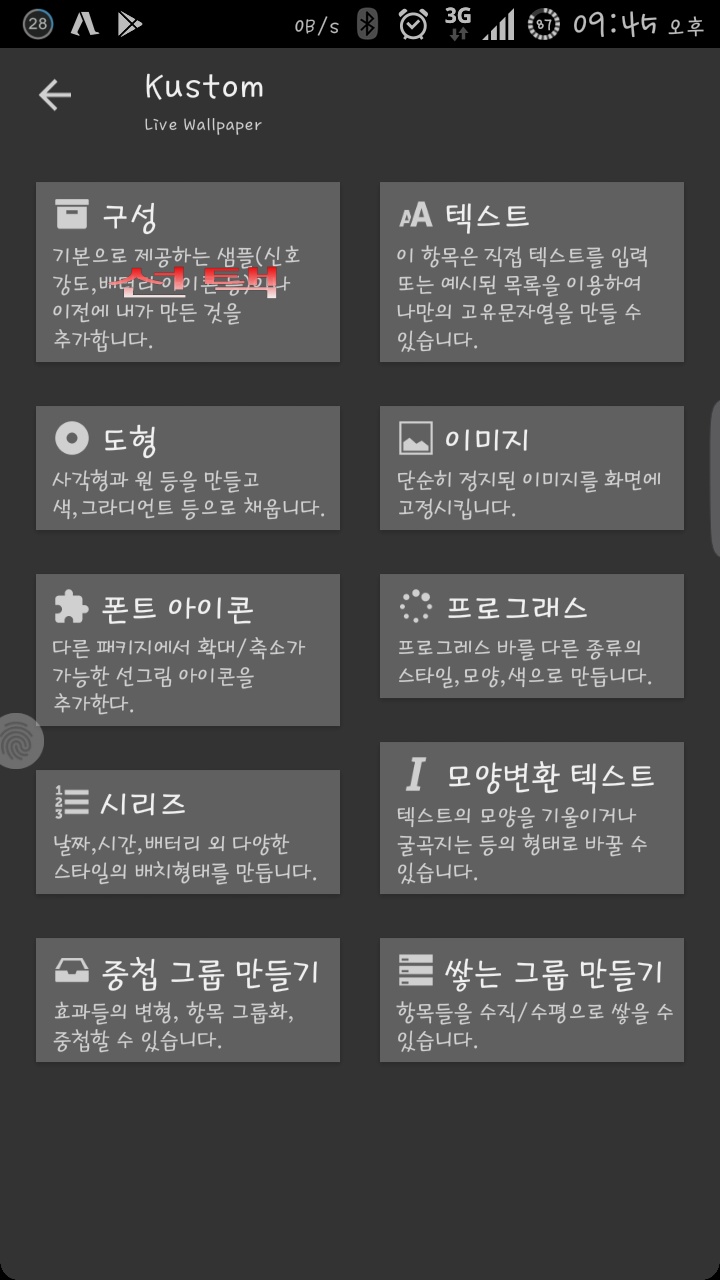Image resolution: width=720 pixels, height=1280 pixels.
Task: Add an 이미지 item
Action: pyautogui.click(x=531, y=468)
